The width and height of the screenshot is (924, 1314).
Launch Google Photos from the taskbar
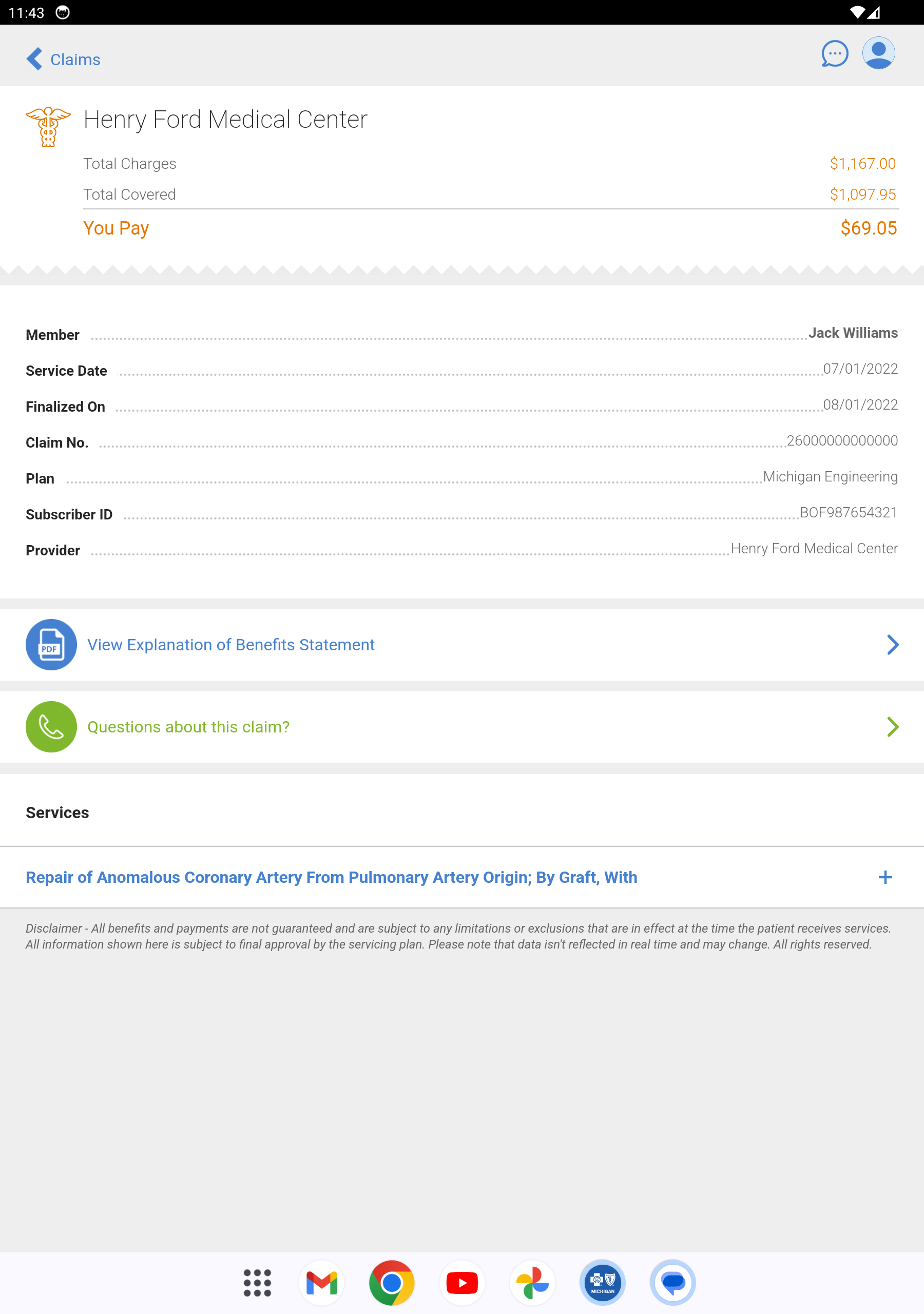(532, 1283)
